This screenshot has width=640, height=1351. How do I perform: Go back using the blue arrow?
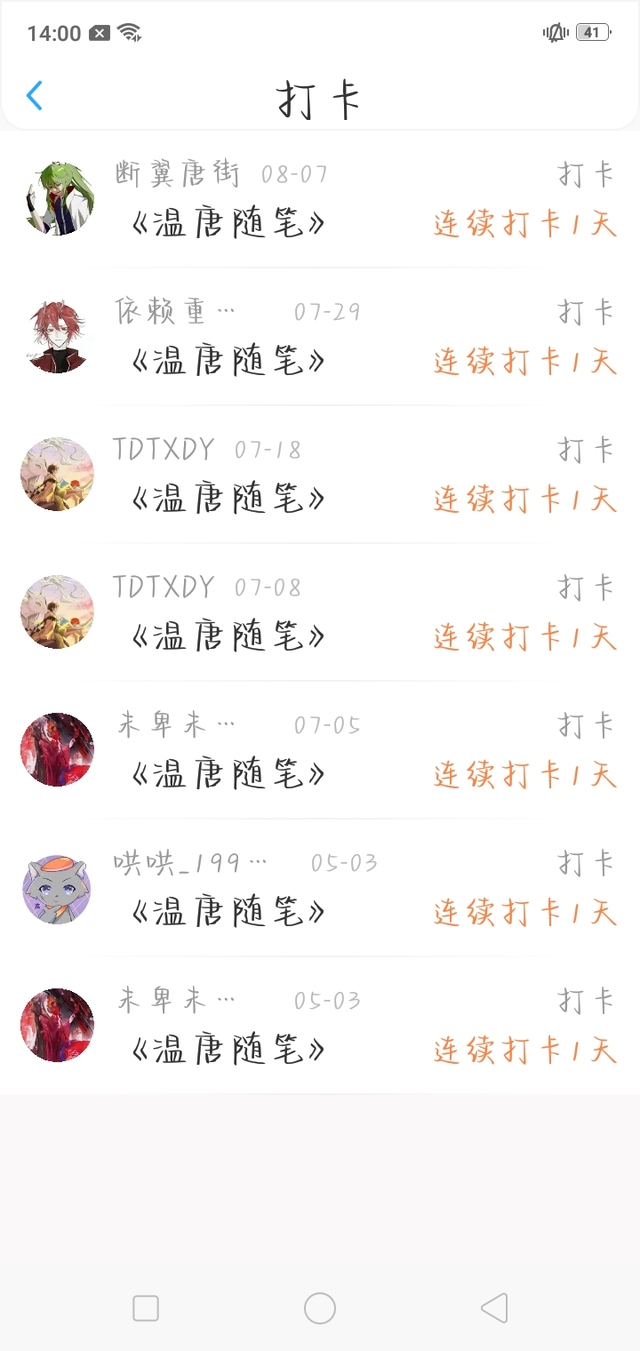tap(35, 96)
